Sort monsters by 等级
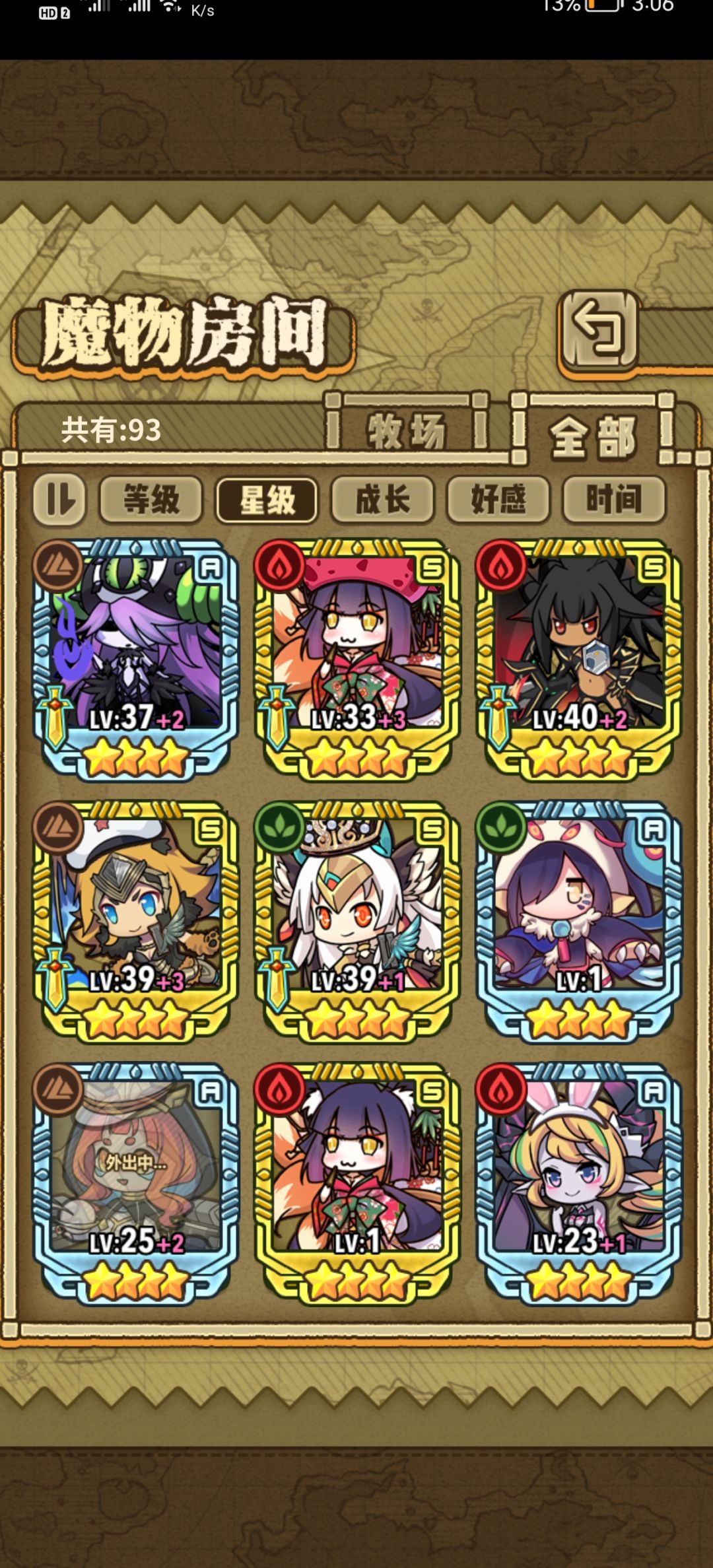Image resolution: width=713 pixels, height=1568 pixels. click(151, 499)
